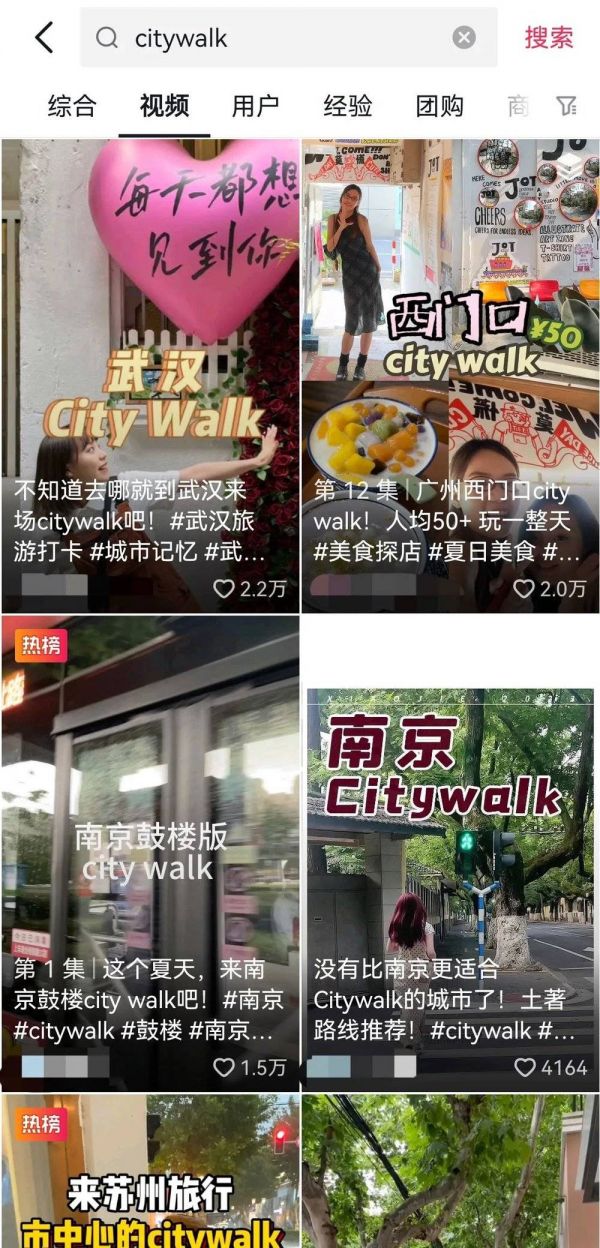Switch to the 团购 tab
The image size is (600, 1248).
point(440,105)
